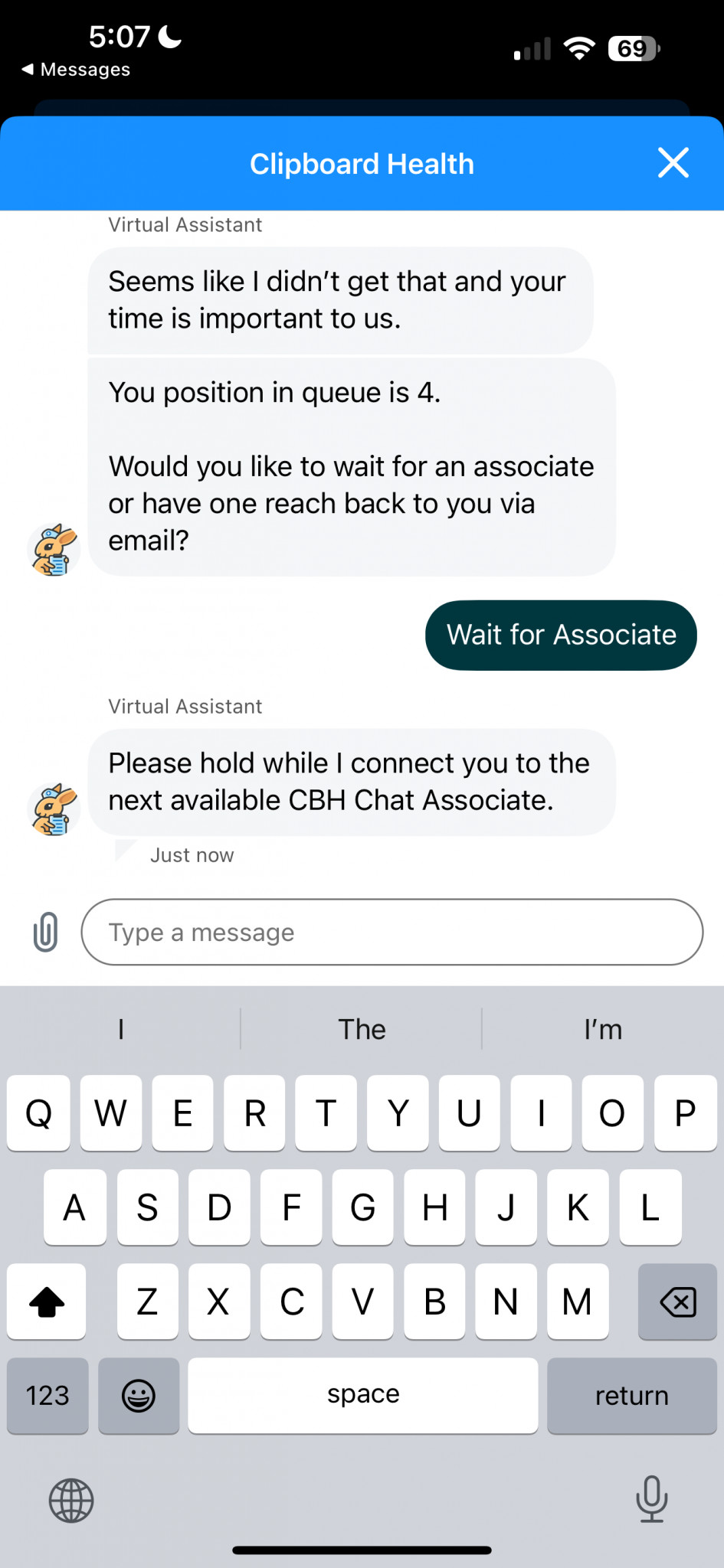Pick the "I'm" keyboard suggestion
Screen dimensions: 724x1568
pyautogui.click(x=603, y=1029)
